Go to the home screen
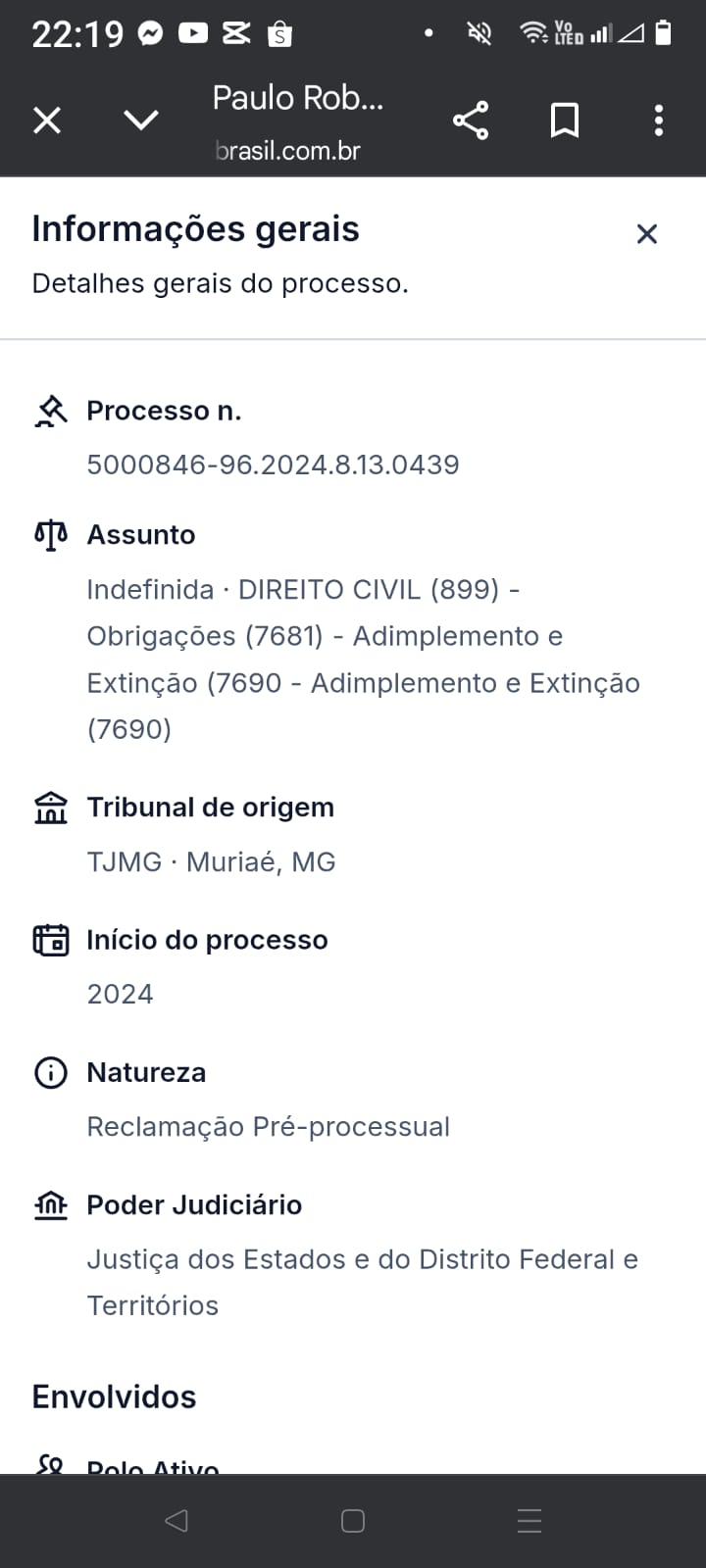Viewport: 706px width, 1568px height. click(353, 1521)
